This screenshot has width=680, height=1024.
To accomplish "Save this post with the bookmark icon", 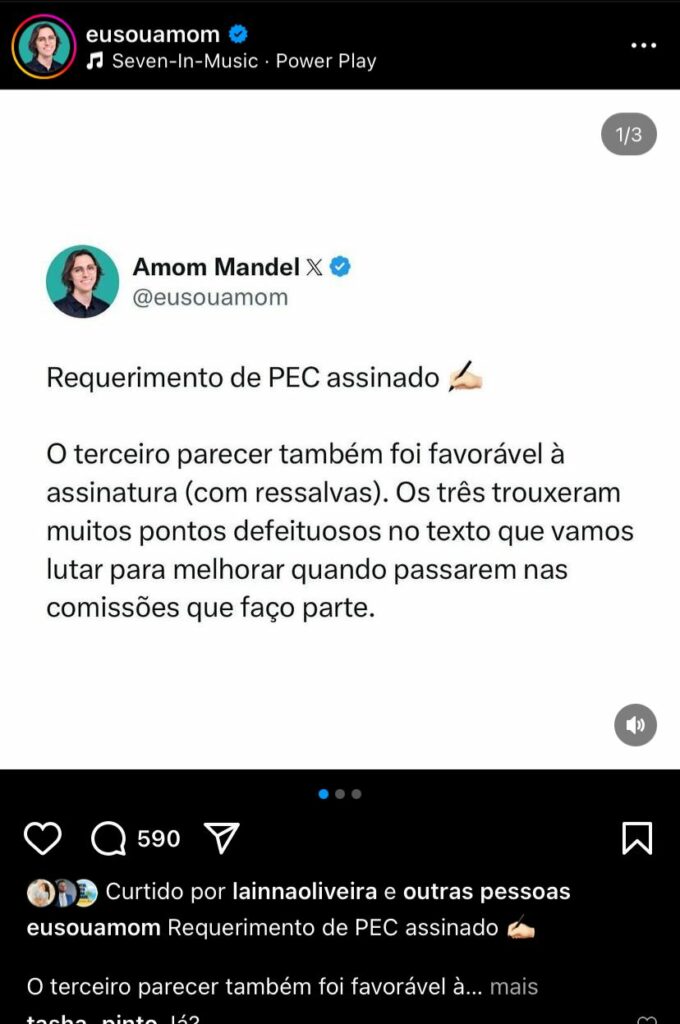I will tap(637, 838).
